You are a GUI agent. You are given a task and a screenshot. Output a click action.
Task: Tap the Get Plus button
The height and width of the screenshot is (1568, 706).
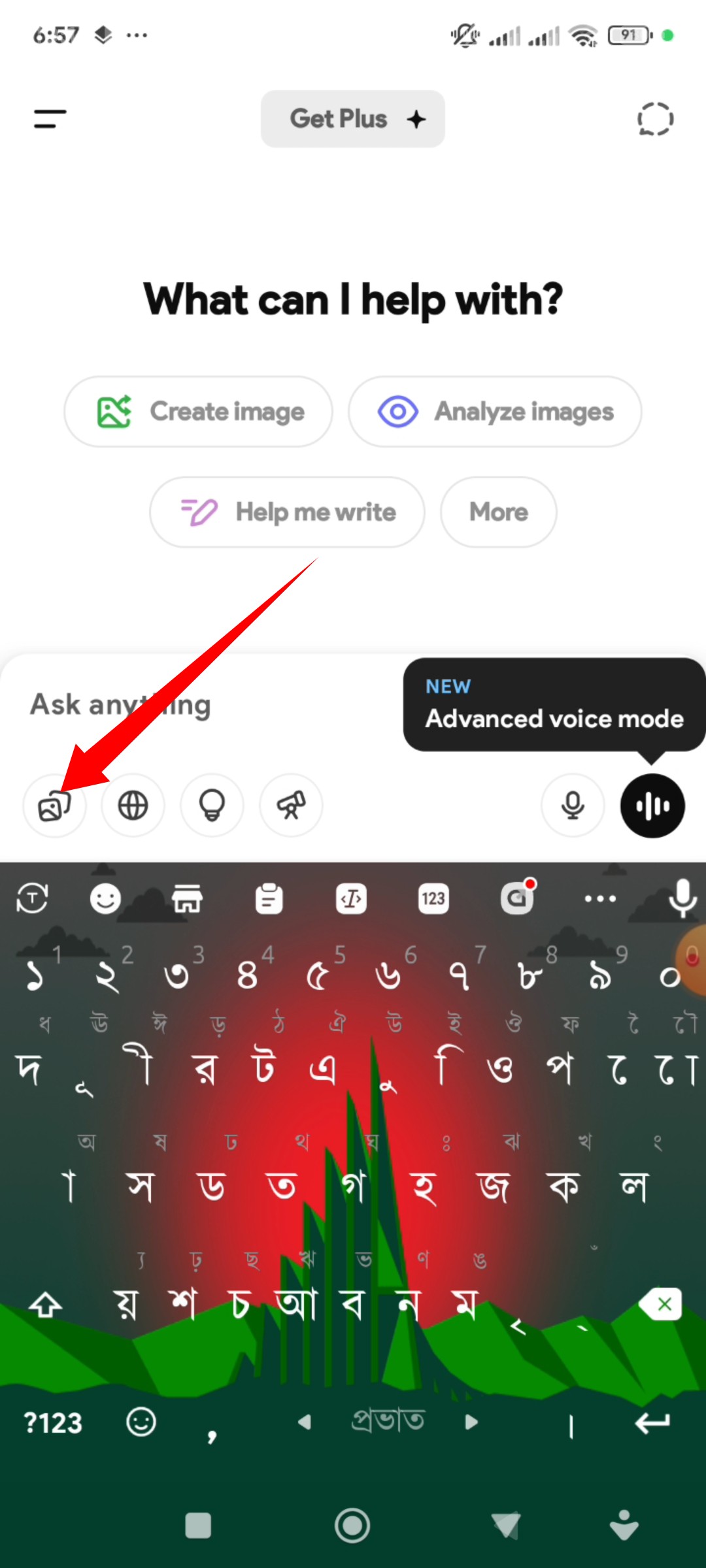[352, 119]
